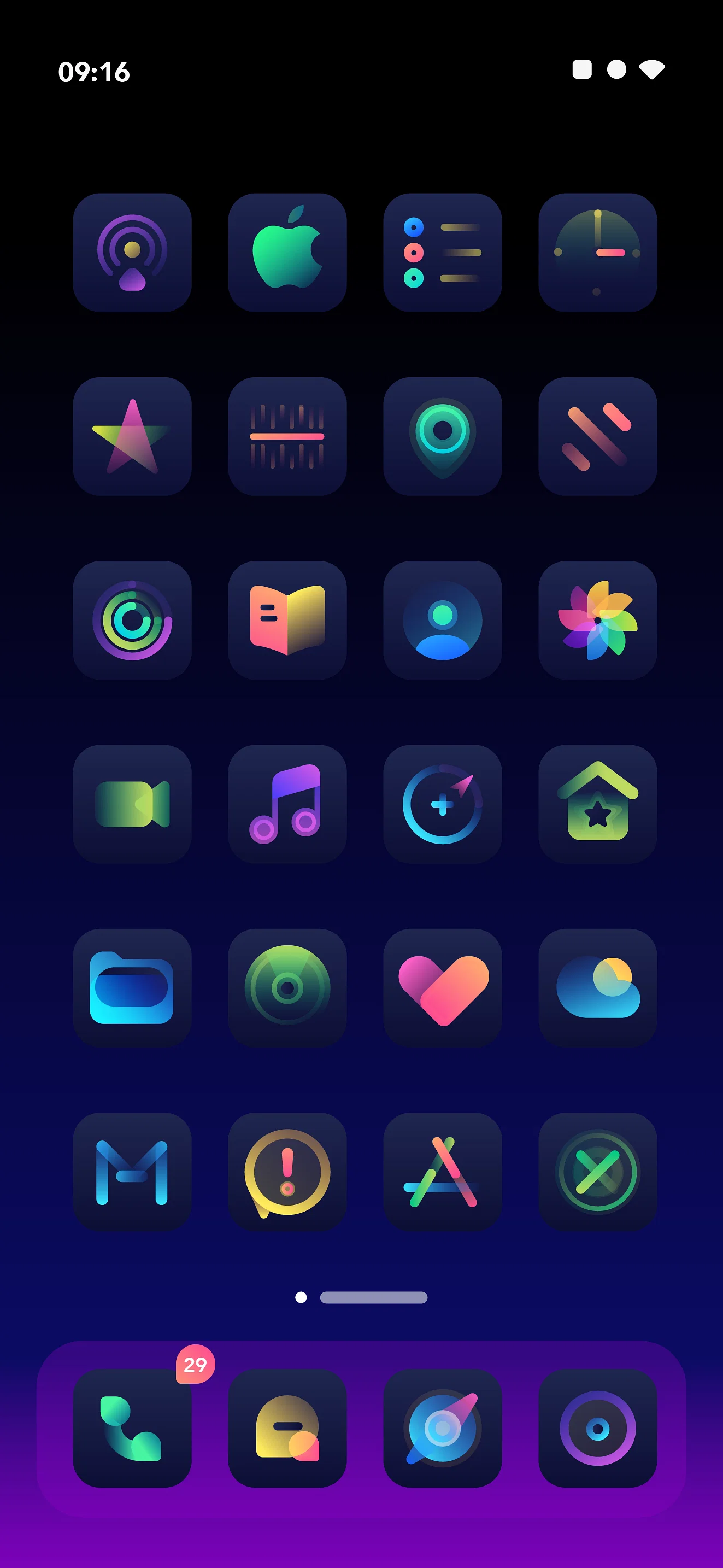723x1568 pixels.
Task: Open the Health heart app
Action: click(443, 988)
